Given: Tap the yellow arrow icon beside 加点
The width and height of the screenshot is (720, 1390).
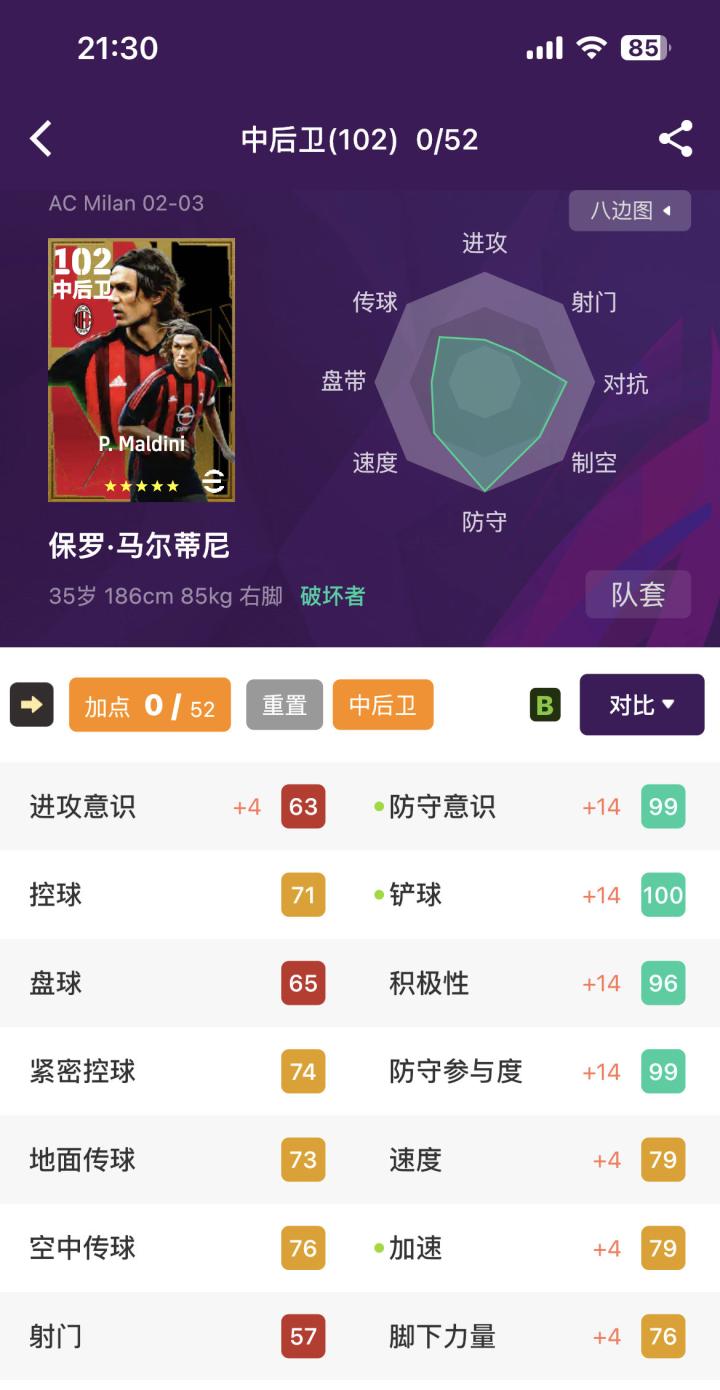Looking at the screenshot, I should point(31,705).
